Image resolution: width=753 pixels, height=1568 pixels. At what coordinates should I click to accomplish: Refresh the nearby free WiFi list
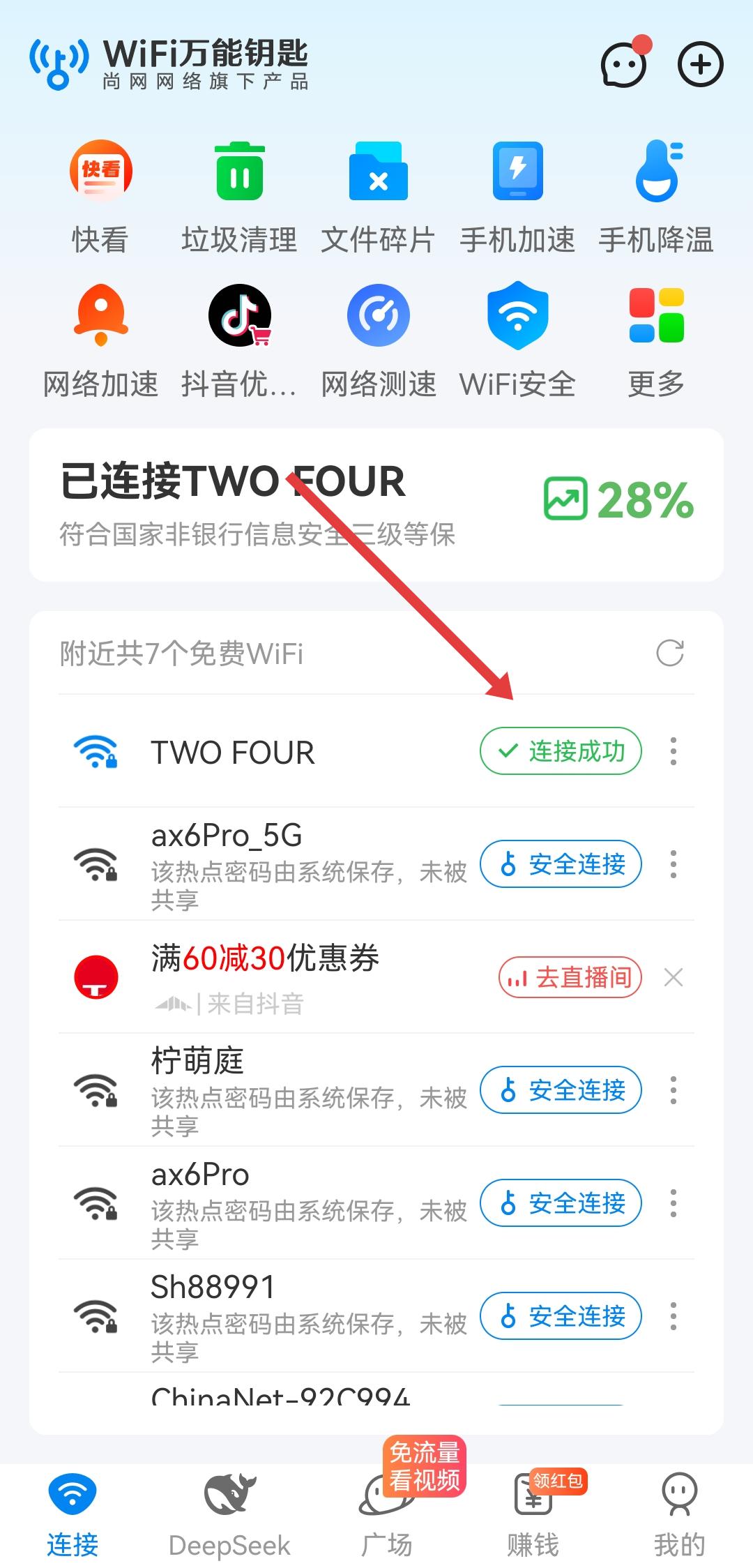click(670, 654)
